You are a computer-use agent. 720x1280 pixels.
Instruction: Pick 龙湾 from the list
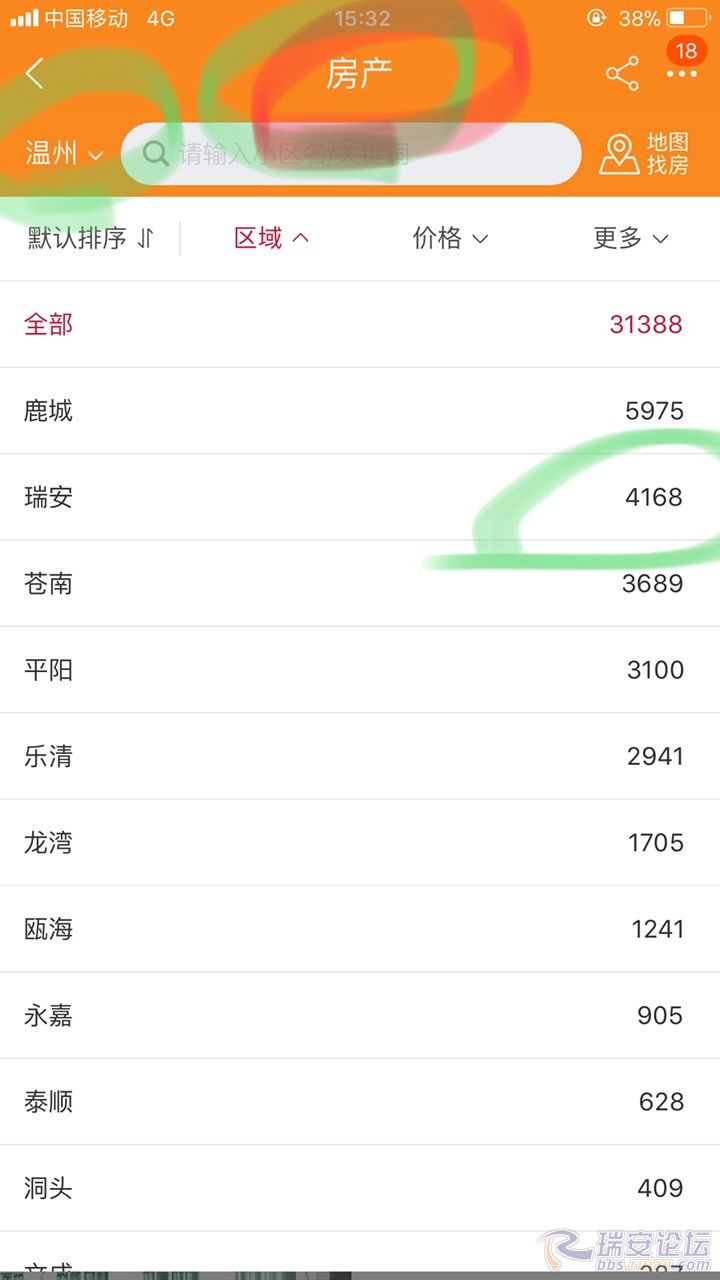click(360, 842)
